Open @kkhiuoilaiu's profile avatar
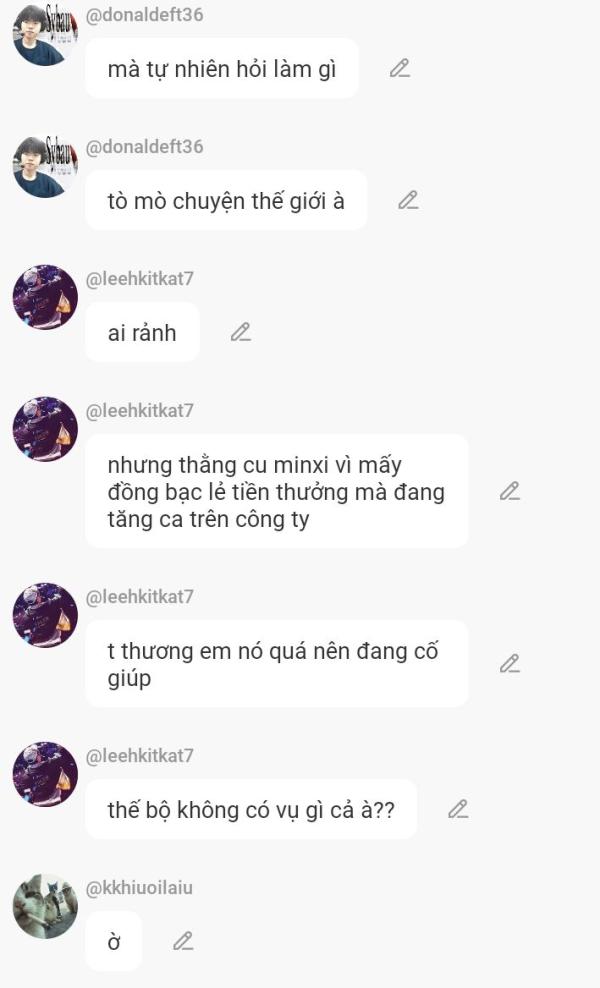This screenshot has width=600, height=988. pos(45,906)
